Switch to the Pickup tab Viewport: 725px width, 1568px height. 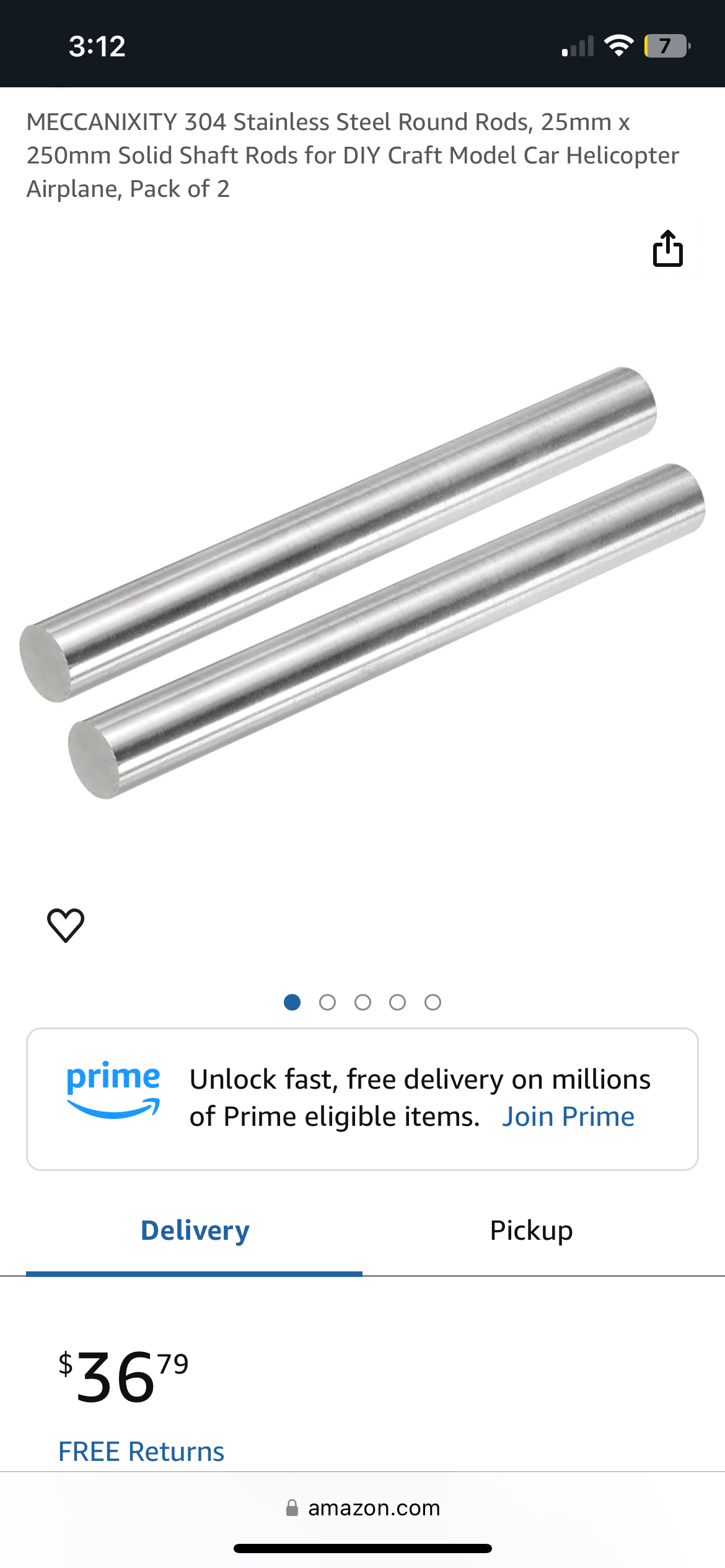coord(531,1230)
